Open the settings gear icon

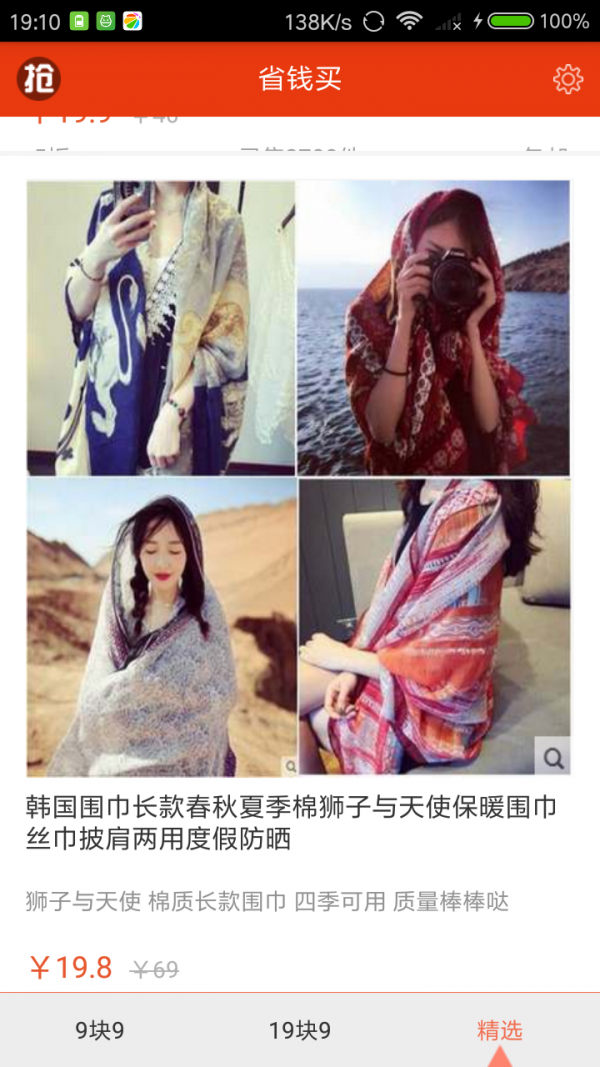pyautogui.click(x=567, y=79)
